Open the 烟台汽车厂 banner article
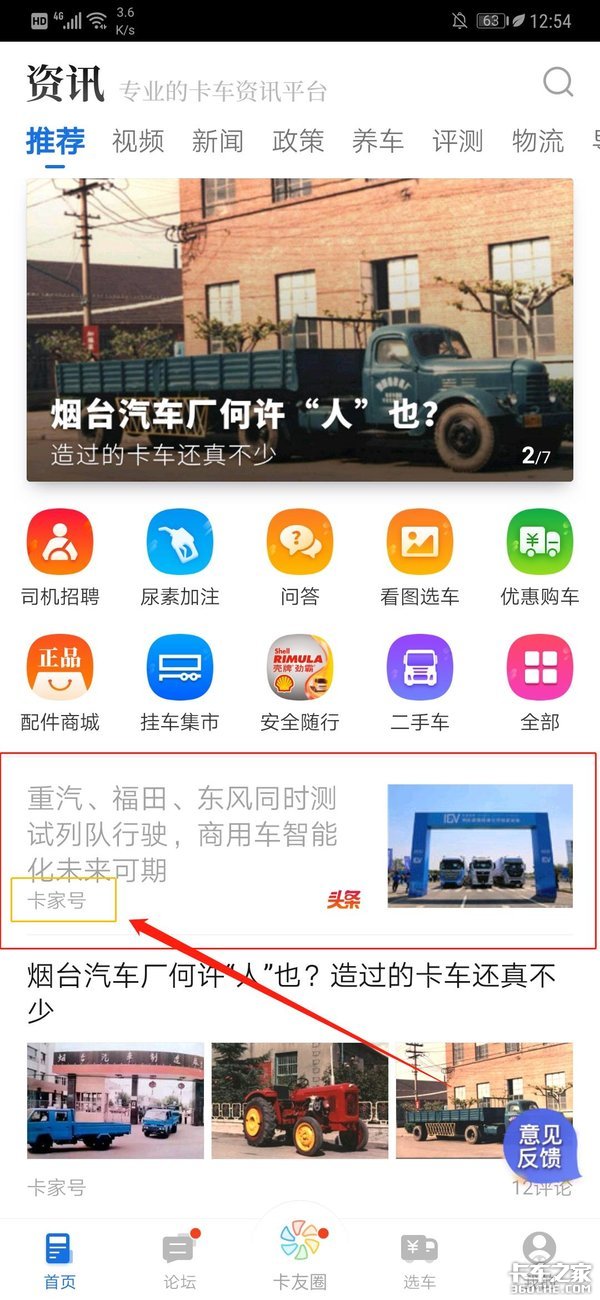The image size is (600, 1300). coord(300,330)
